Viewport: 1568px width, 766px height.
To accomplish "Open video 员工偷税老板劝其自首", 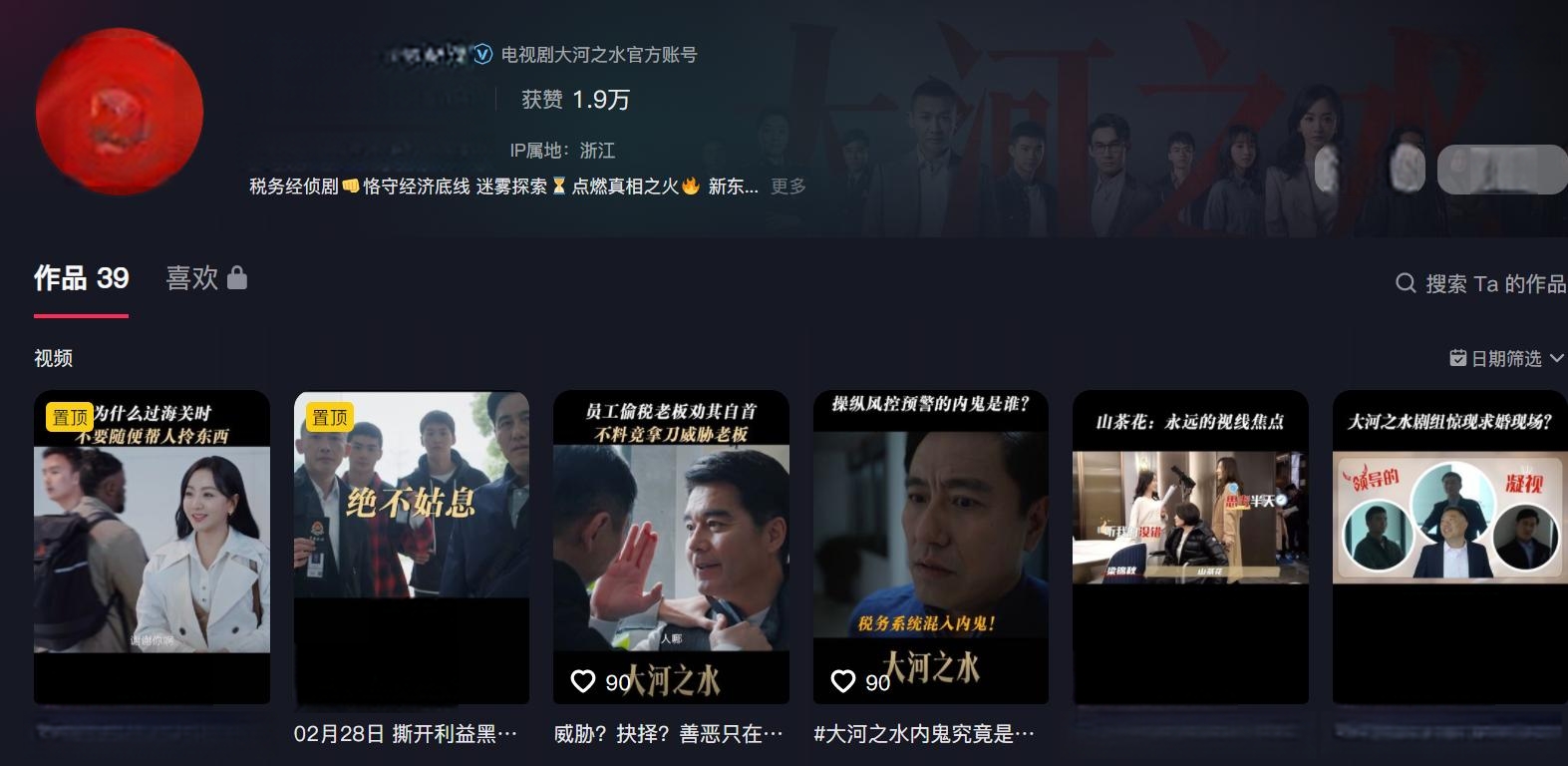I will (x=671, y=546).
